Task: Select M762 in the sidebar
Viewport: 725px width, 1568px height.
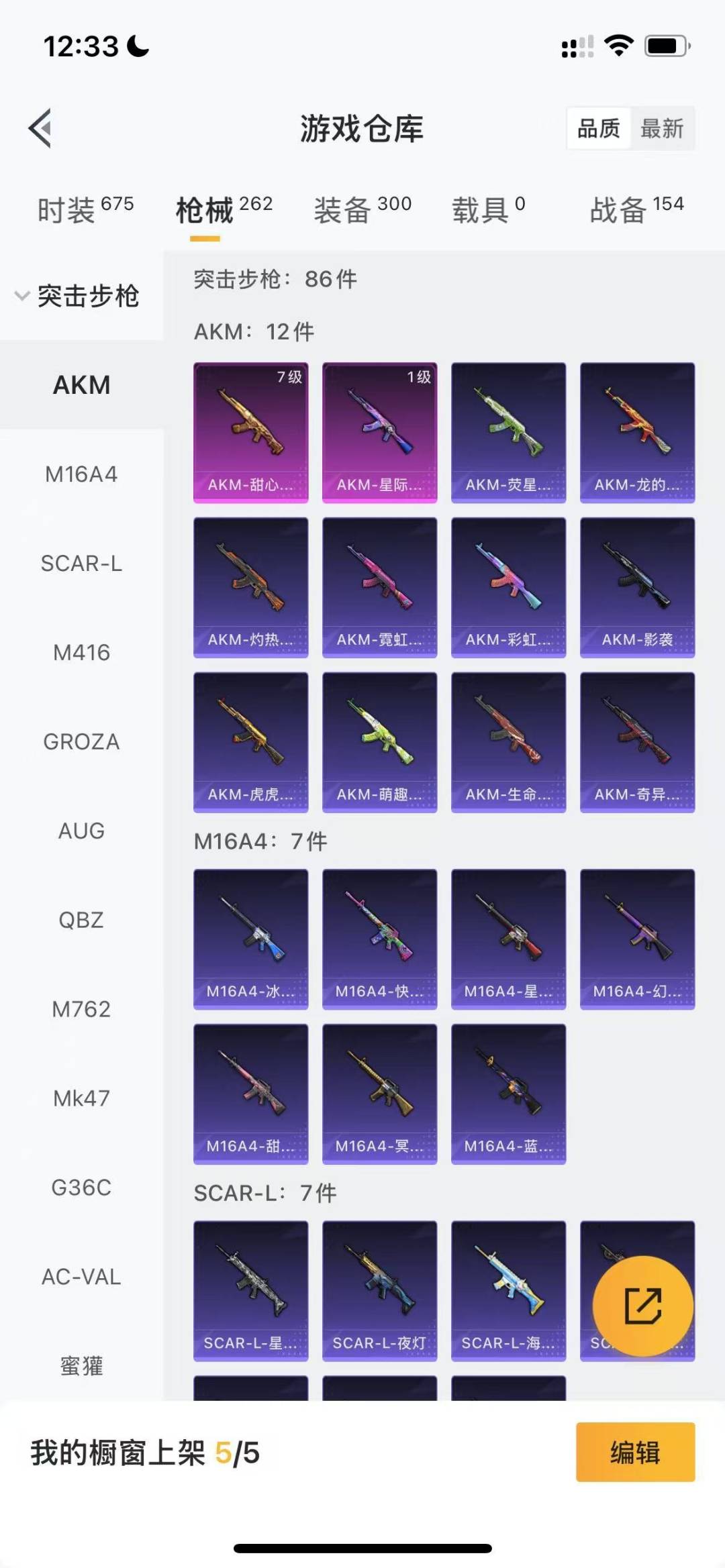Action: 81,1009
